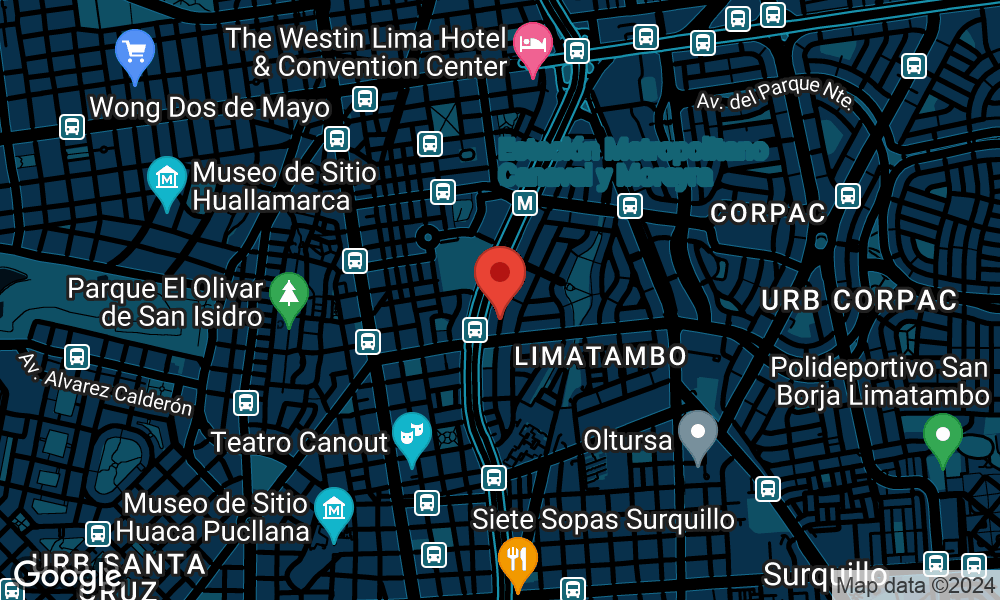Open Siete Sopas Surquillo restaurant marker

point(517,560)
